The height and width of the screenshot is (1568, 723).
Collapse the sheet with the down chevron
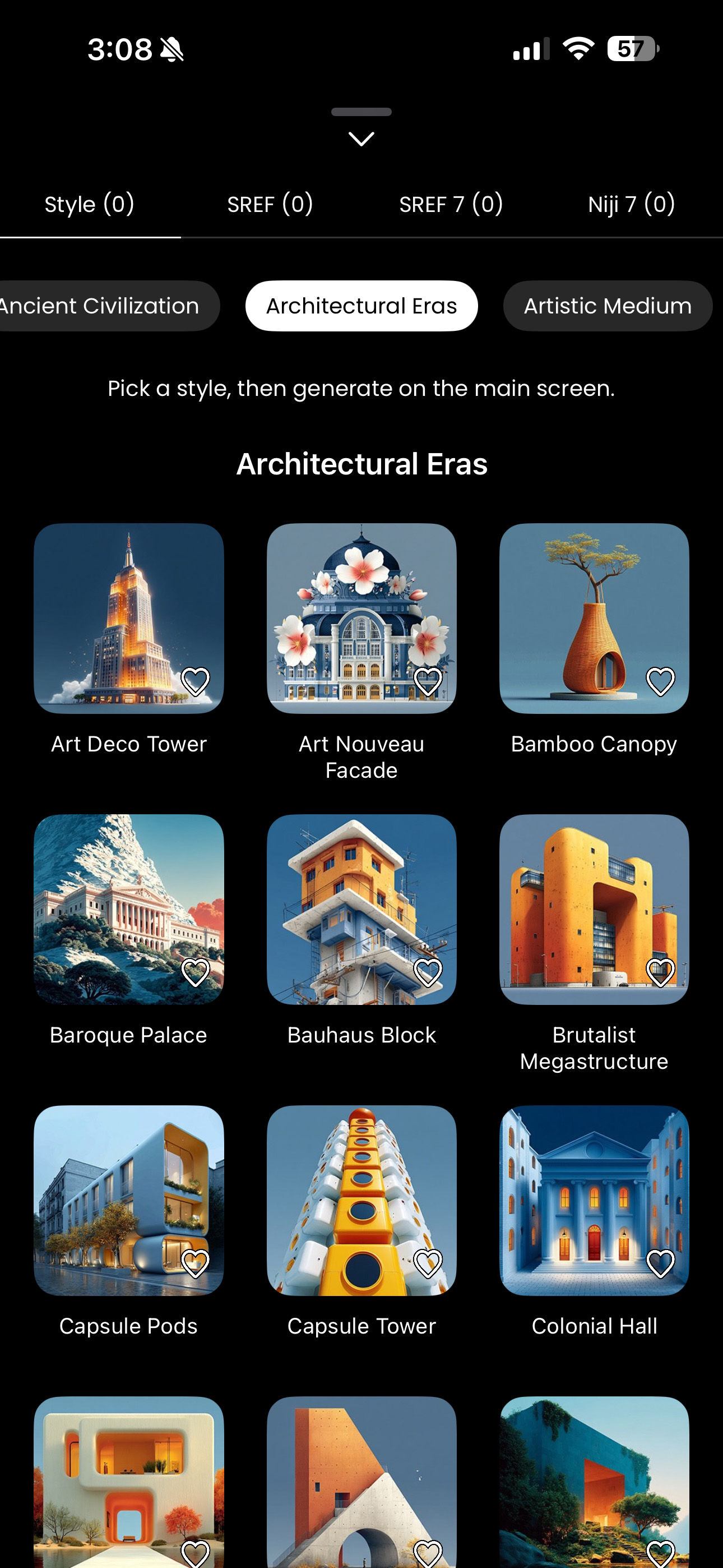coord(361,139)
